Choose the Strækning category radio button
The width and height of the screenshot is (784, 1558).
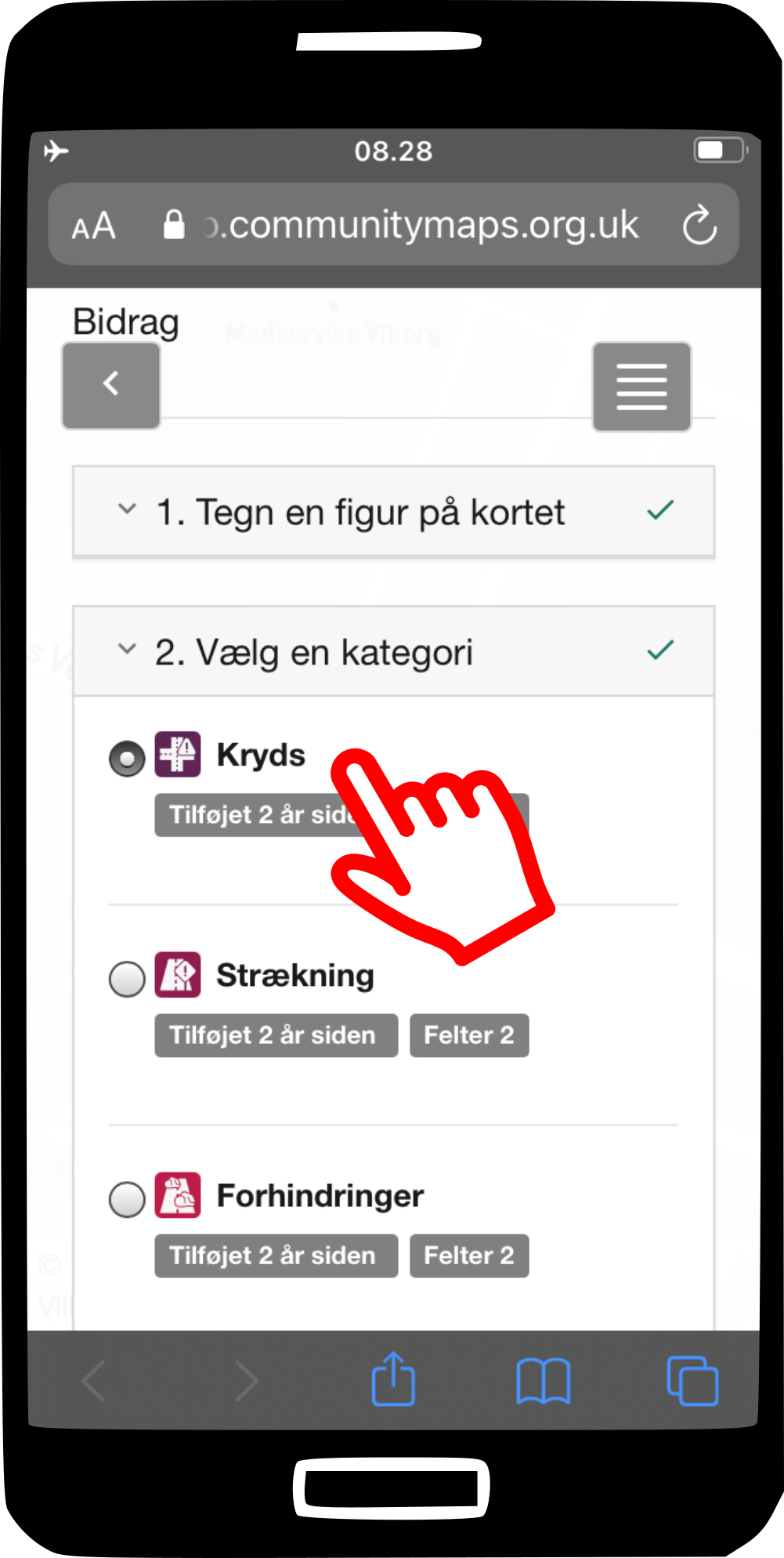click(x=127, y=978)
